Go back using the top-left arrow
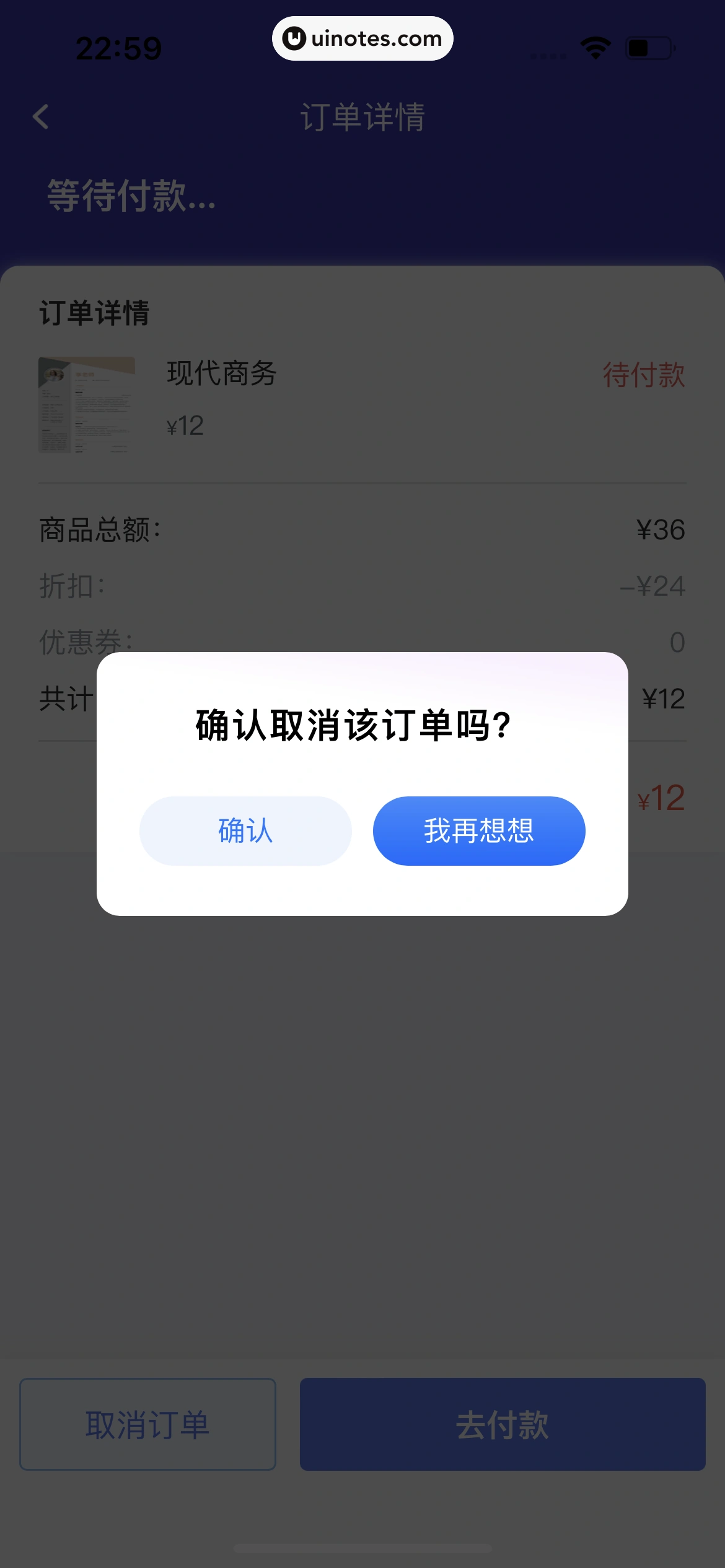This screenshot has height=1568, width=725. coord(41,116)
